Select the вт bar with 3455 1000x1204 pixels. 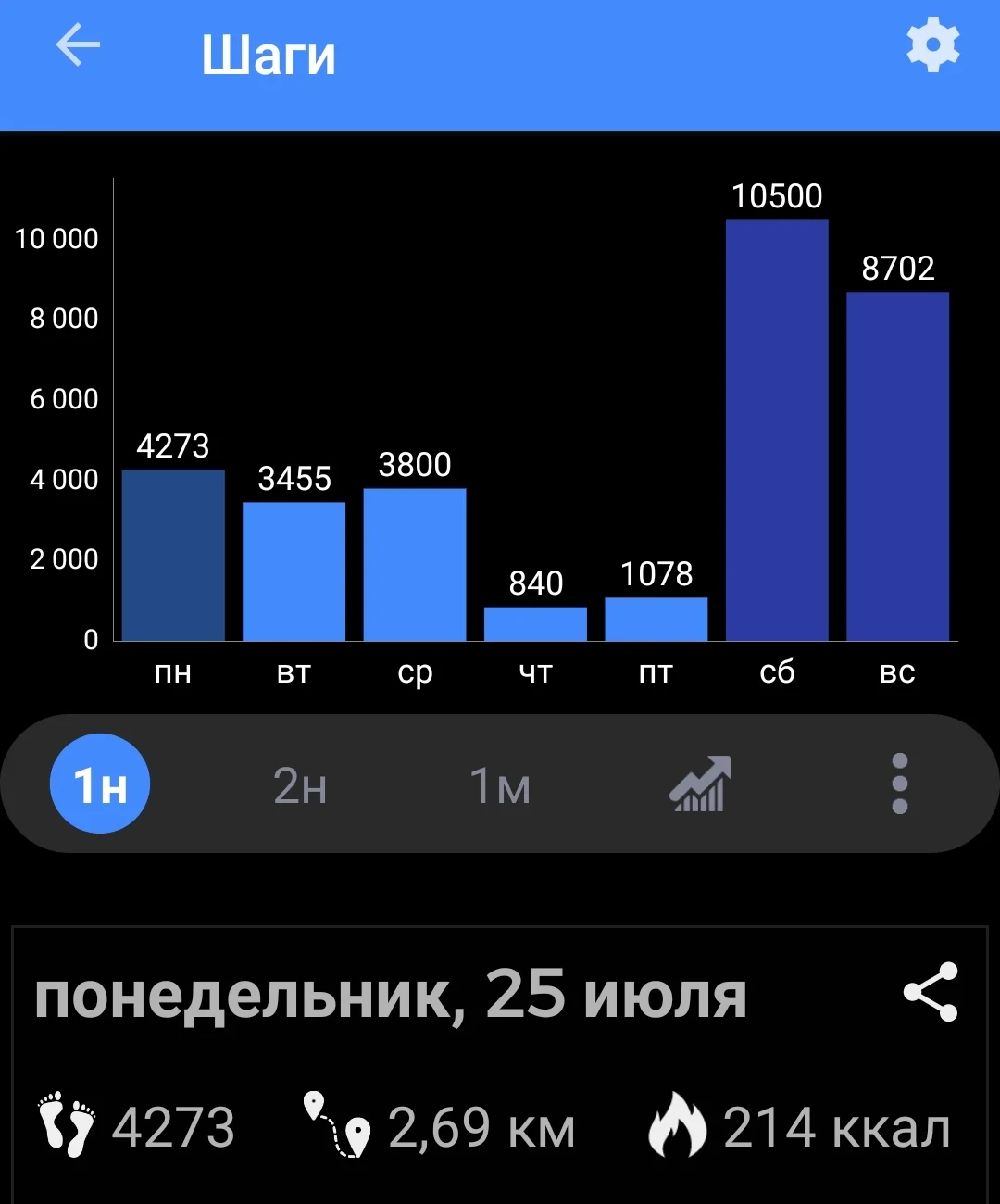(x=294, y=571)
